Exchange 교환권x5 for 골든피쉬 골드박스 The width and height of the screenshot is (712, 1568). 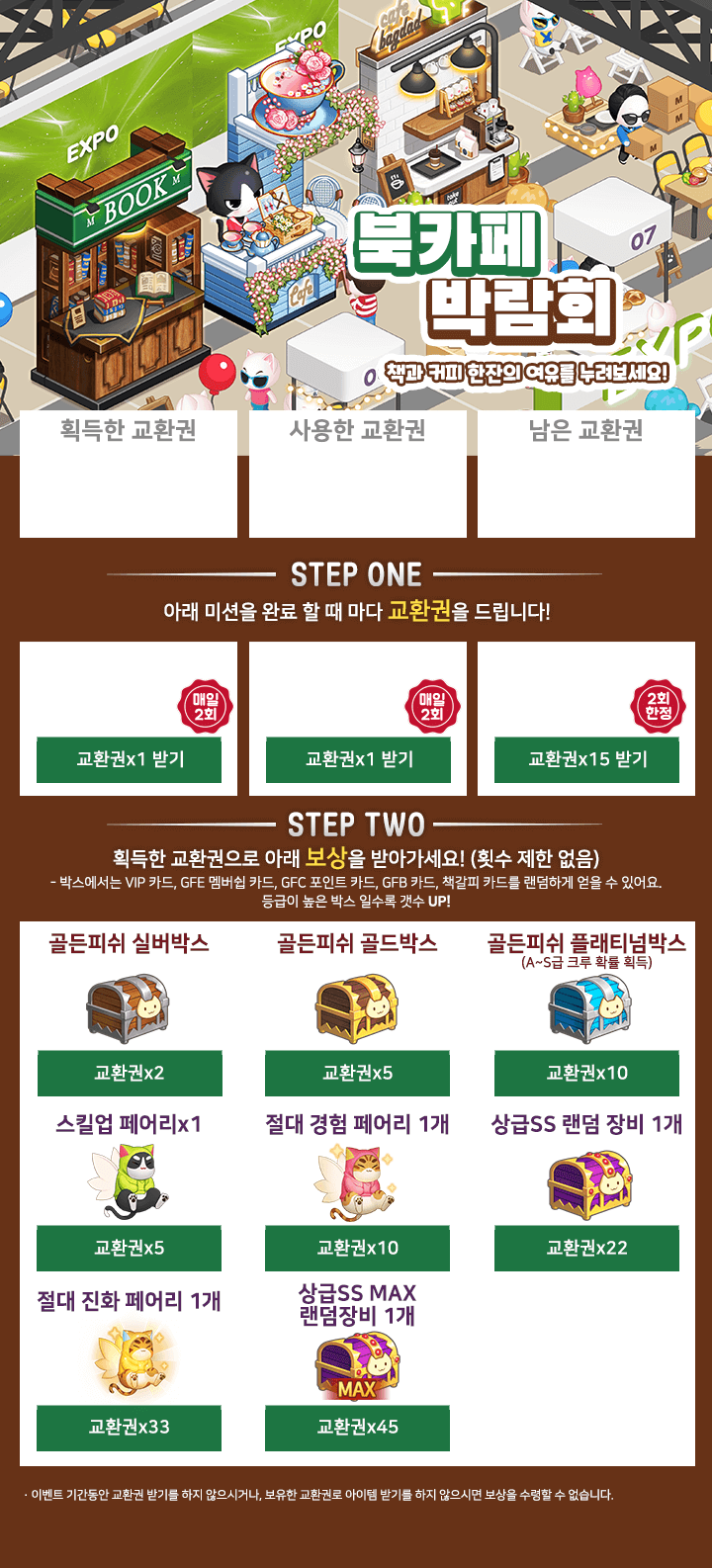click(357, 1074)
